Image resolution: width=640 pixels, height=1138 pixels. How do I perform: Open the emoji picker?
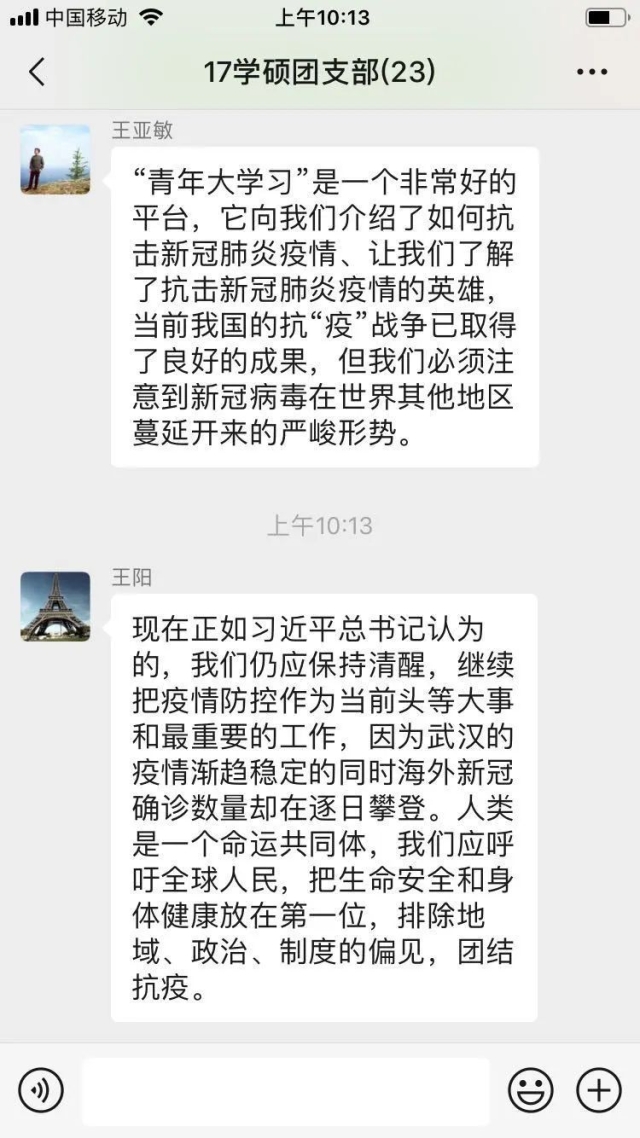(x=530, y=1090)
